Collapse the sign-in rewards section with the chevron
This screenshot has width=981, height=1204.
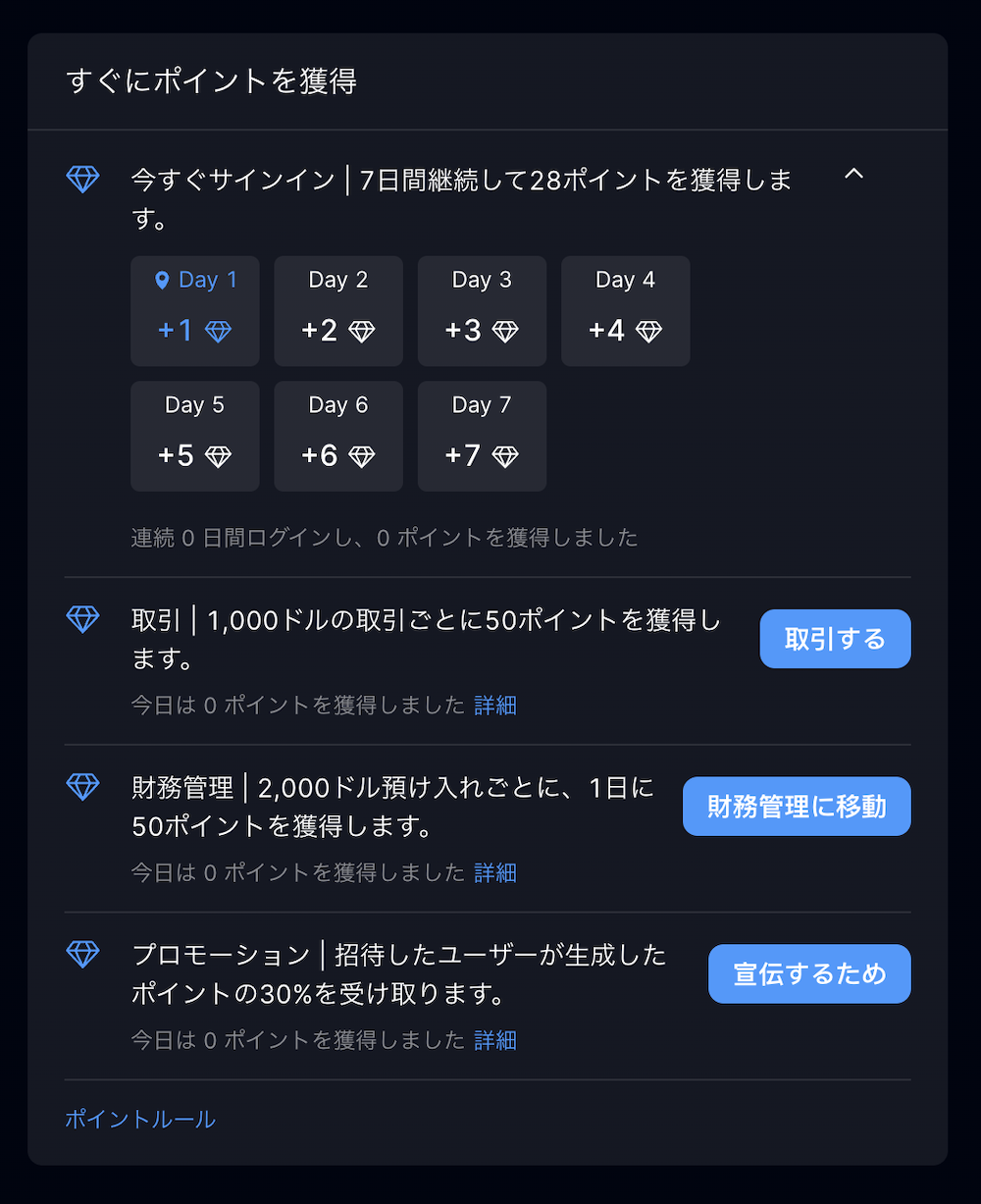(x=854, y=175)
